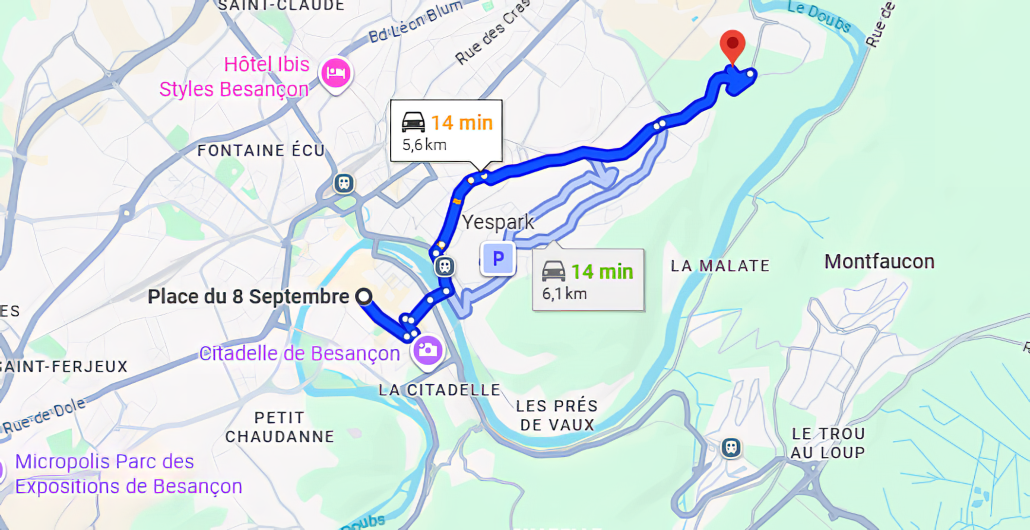Select the alternative 6,1 km route label
This screenshot has width=1030, height=530.
point(588,280)
